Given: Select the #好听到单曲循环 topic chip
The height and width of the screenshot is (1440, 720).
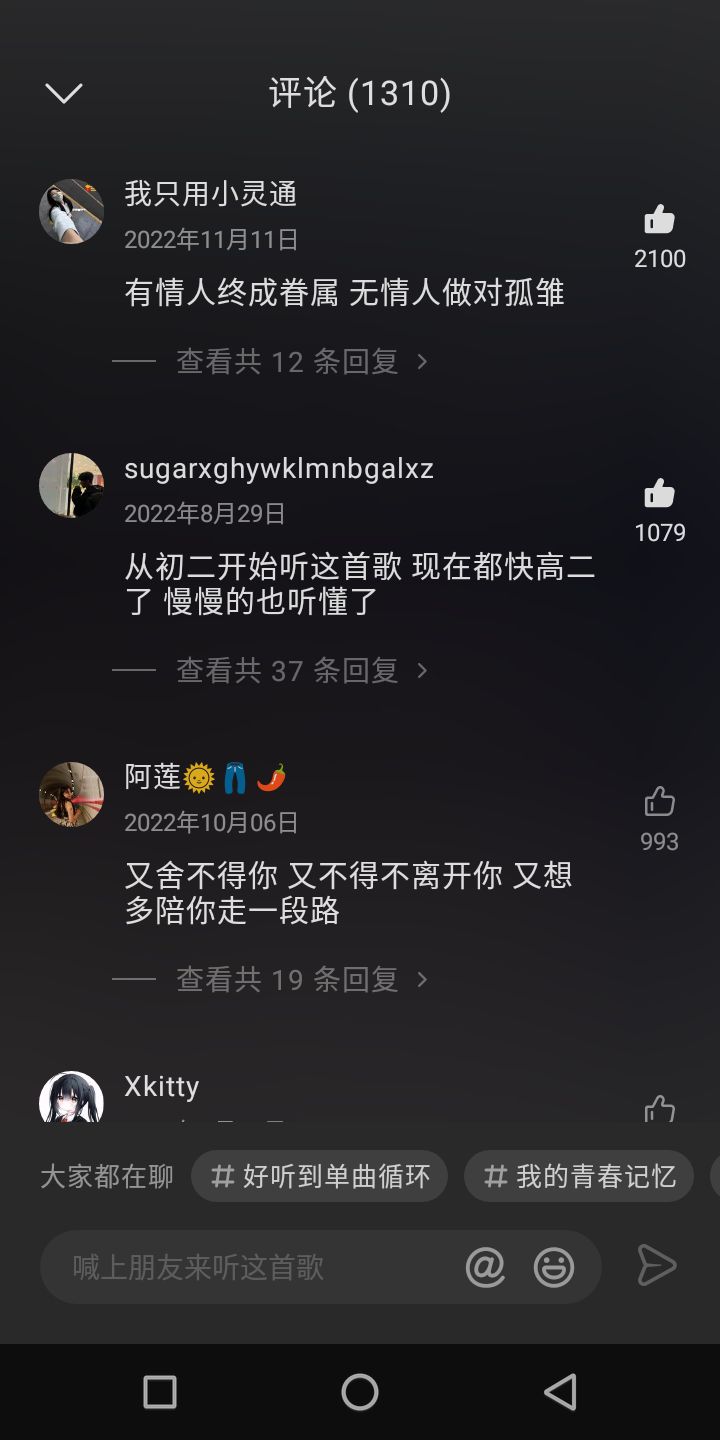Looking at the screenshot, I should point(320,1176).
